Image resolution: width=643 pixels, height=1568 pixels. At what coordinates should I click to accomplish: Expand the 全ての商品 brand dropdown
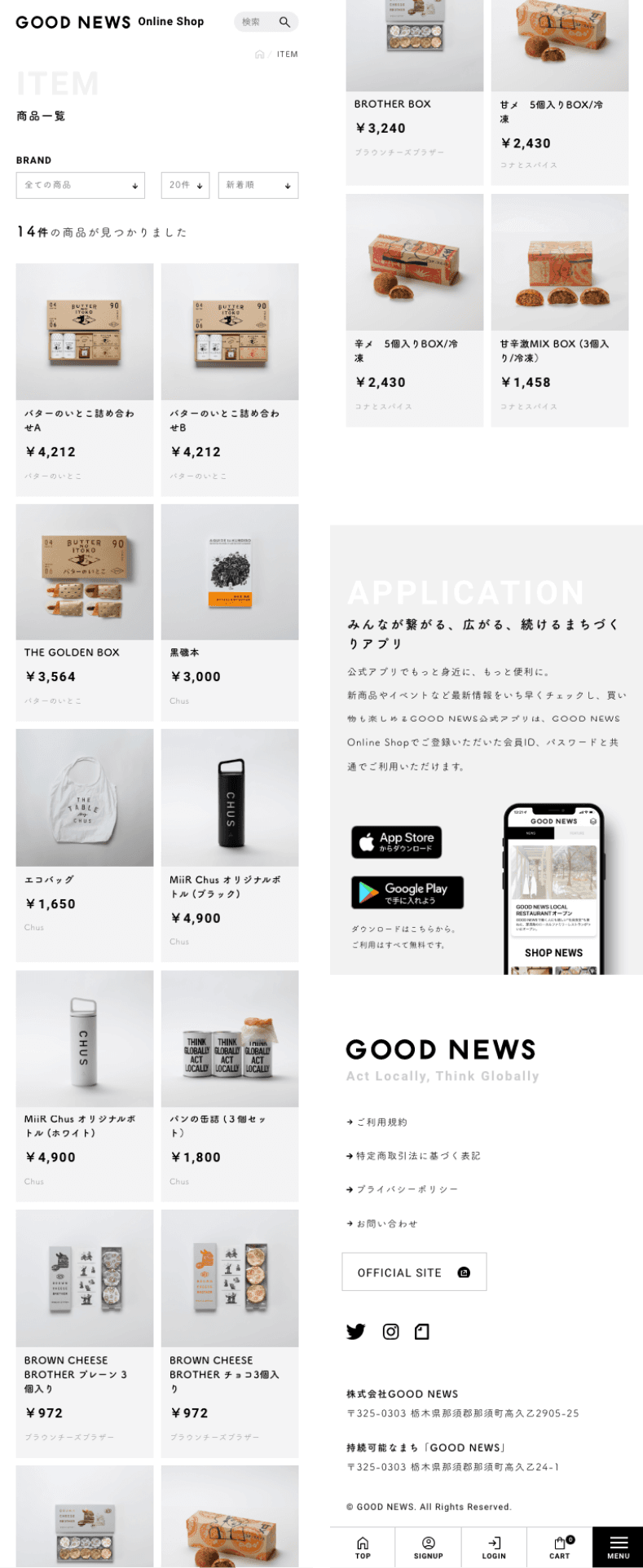(x=80, y=185)
